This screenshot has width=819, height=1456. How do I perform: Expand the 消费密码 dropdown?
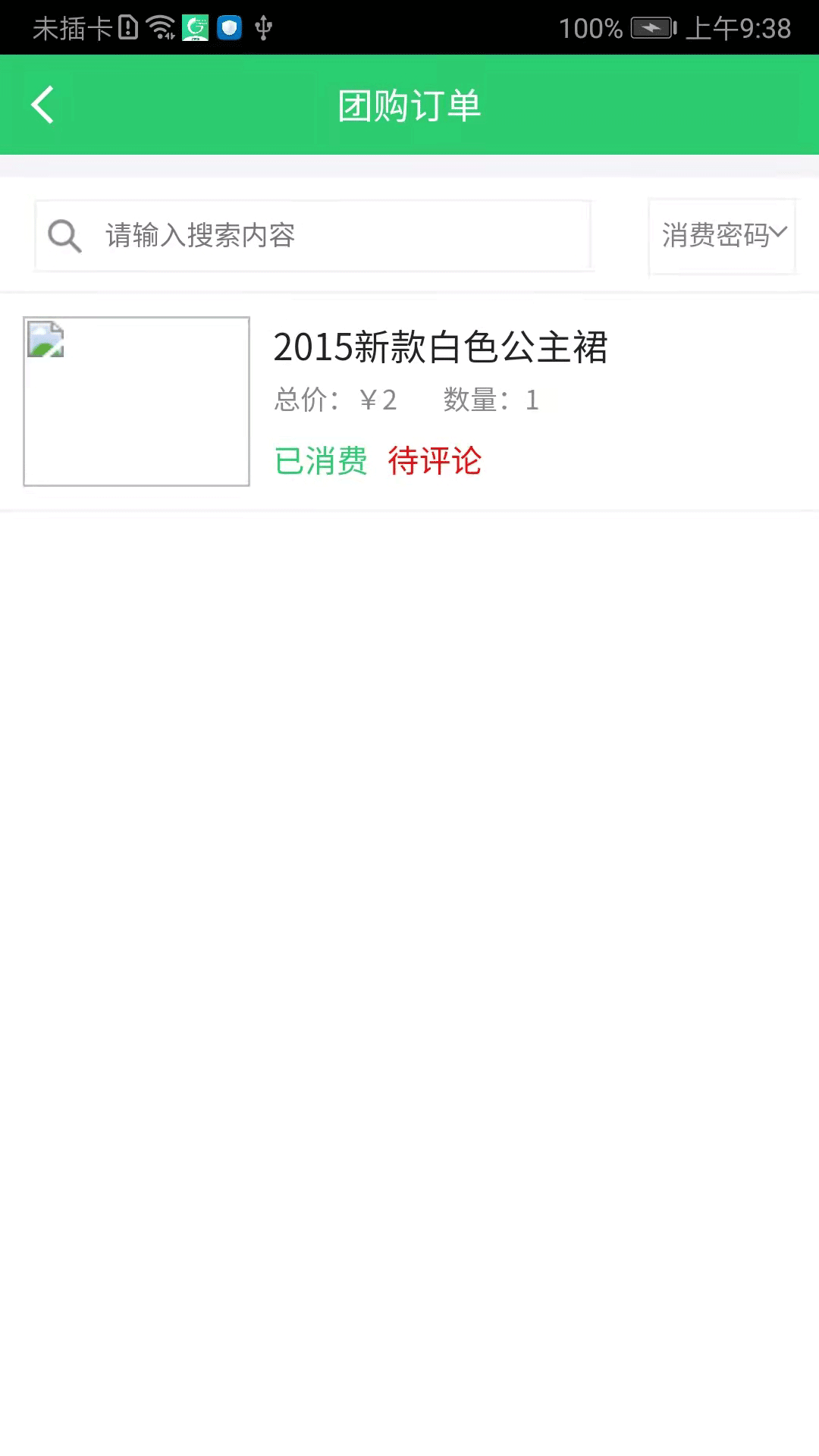point(723,236)
